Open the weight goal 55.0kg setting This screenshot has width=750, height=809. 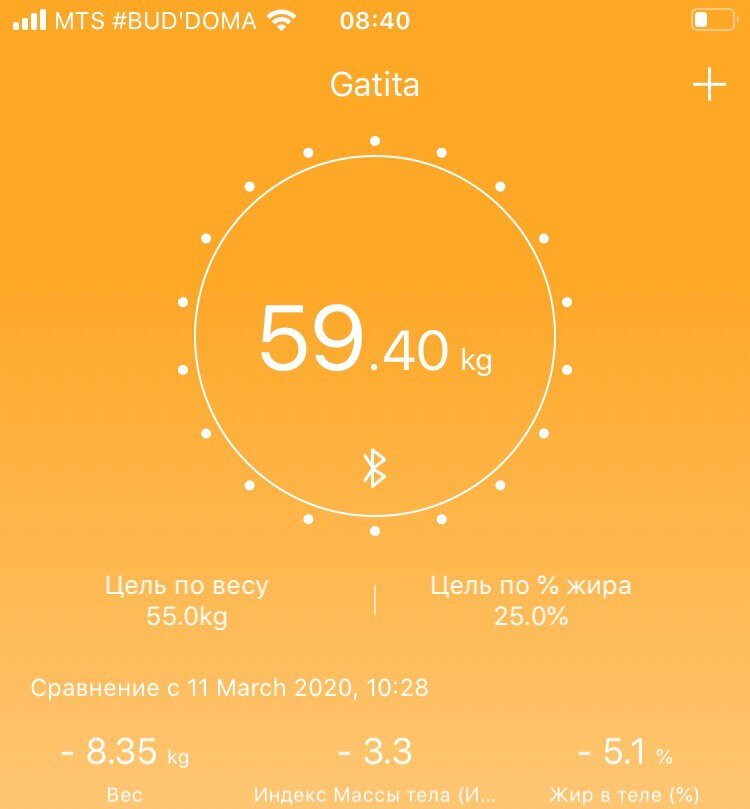187,601
